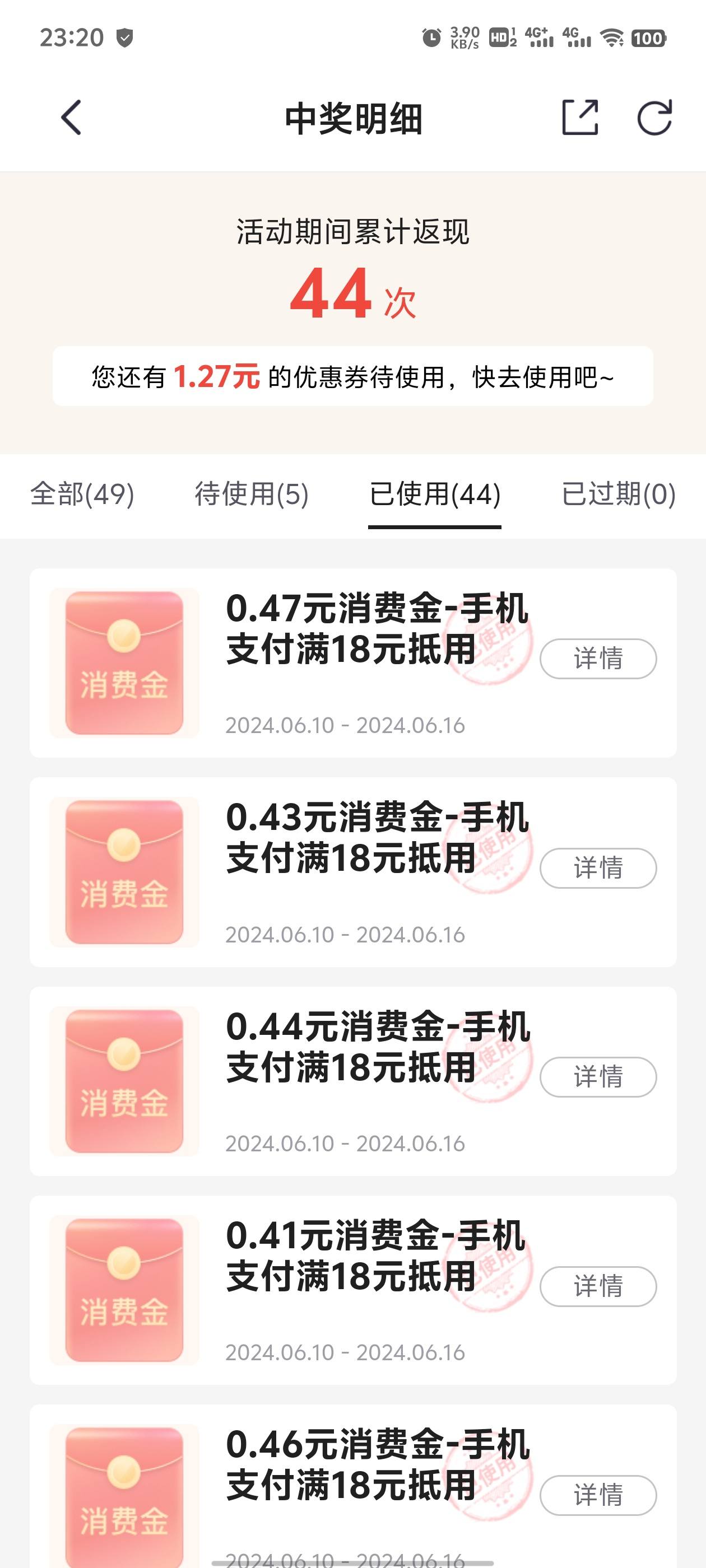Viewport: 706px width, 1568px height.
Task: Open the 已过期(0) tab
Action: (618, 494)
